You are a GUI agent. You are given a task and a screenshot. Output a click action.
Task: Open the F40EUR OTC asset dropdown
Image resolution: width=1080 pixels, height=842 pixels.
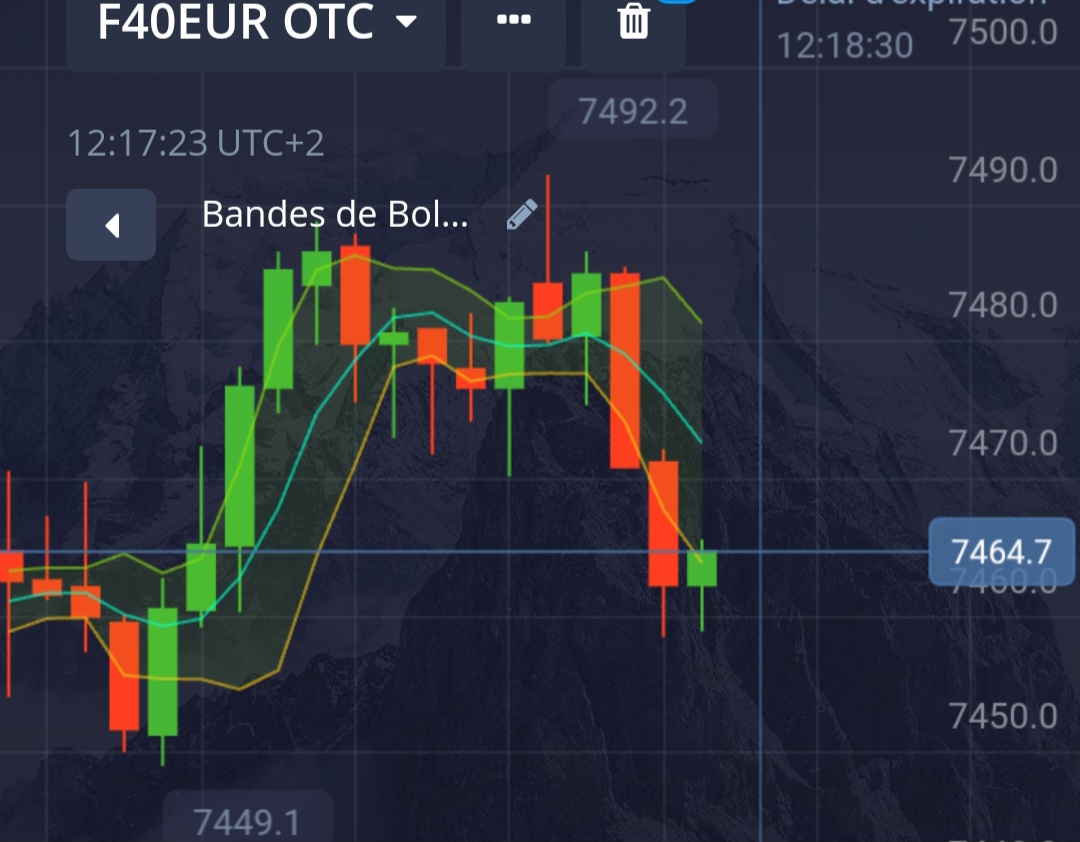click(256, 24)
